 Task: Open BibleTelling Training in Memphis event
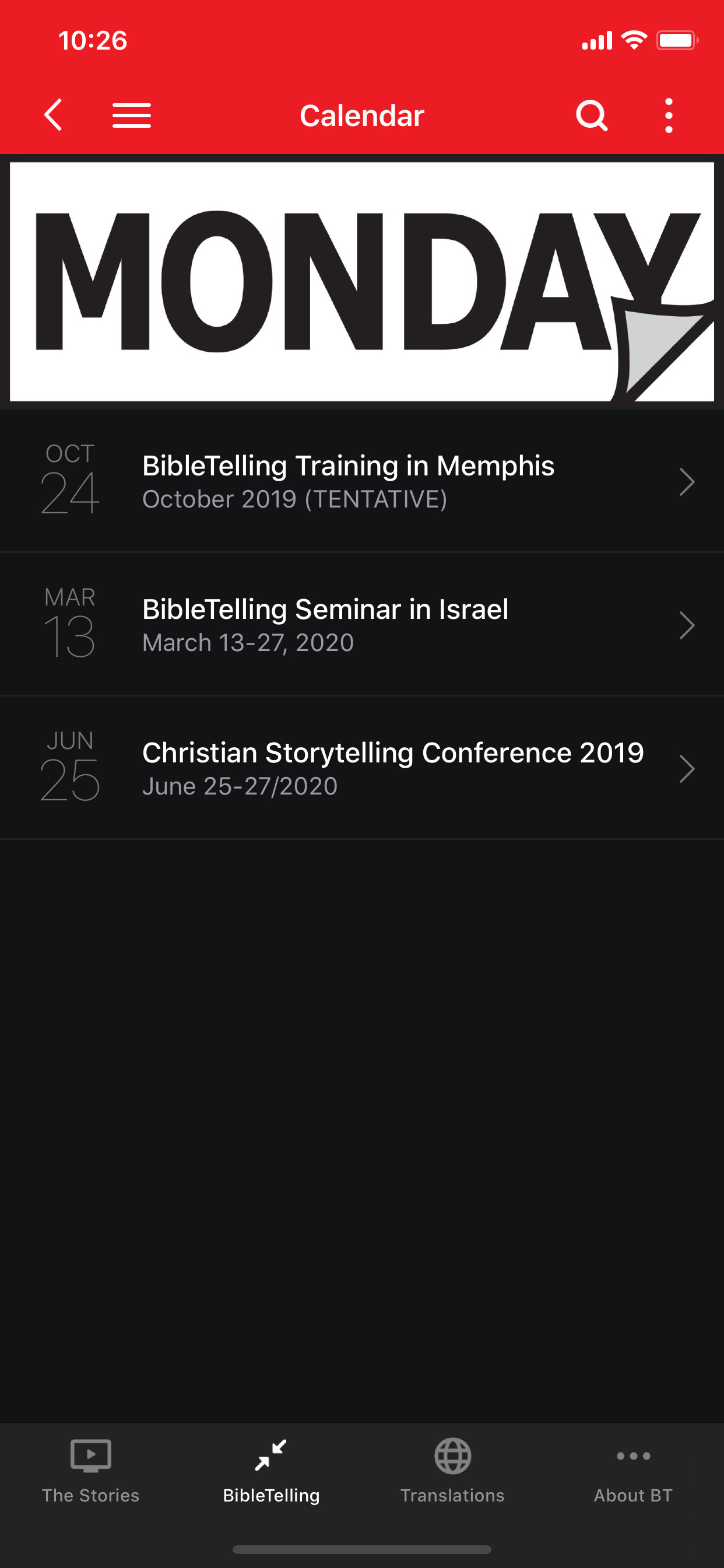362,481
